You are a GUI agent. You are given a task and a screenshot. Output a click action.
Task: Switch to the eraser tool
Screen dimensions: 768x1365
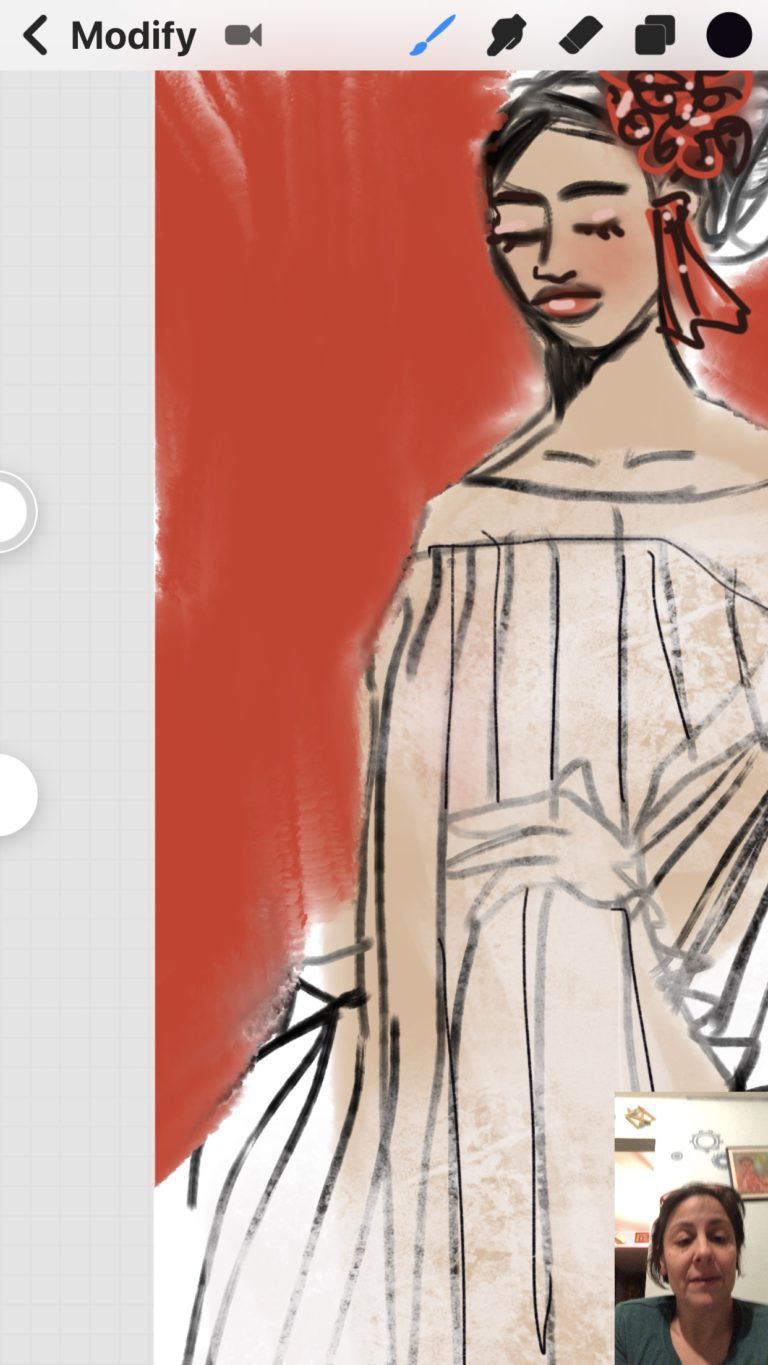(580, 36)
